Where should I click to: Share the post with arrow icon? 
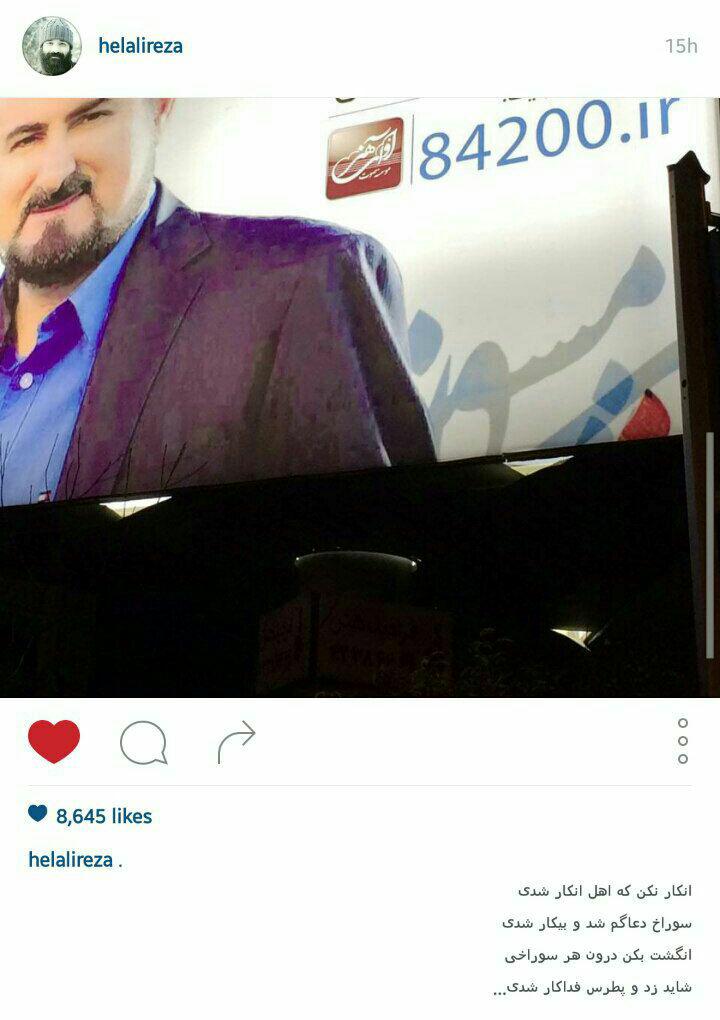(x=236, y=742)
